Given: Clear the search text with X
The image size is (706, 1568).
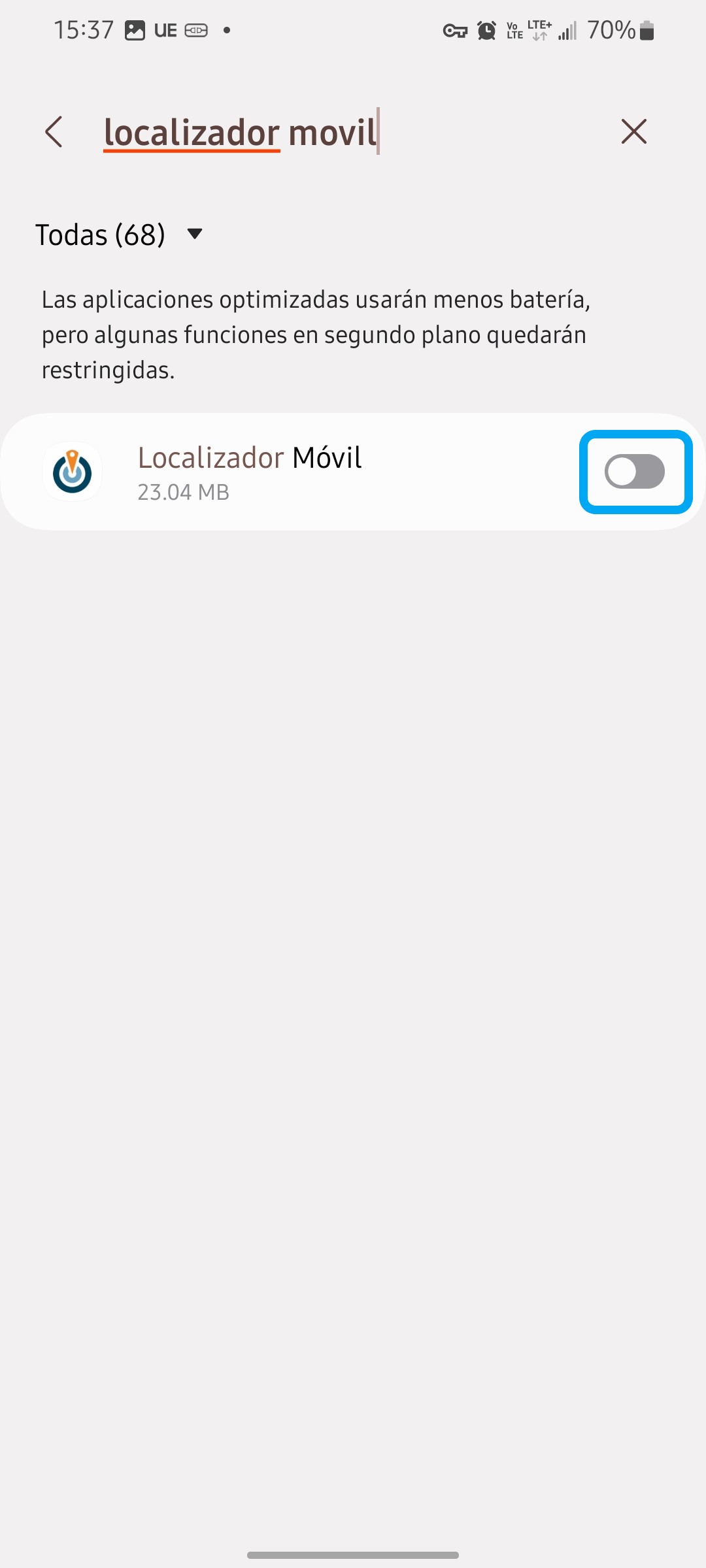Looking at the screenshot, I should (633, 132).
